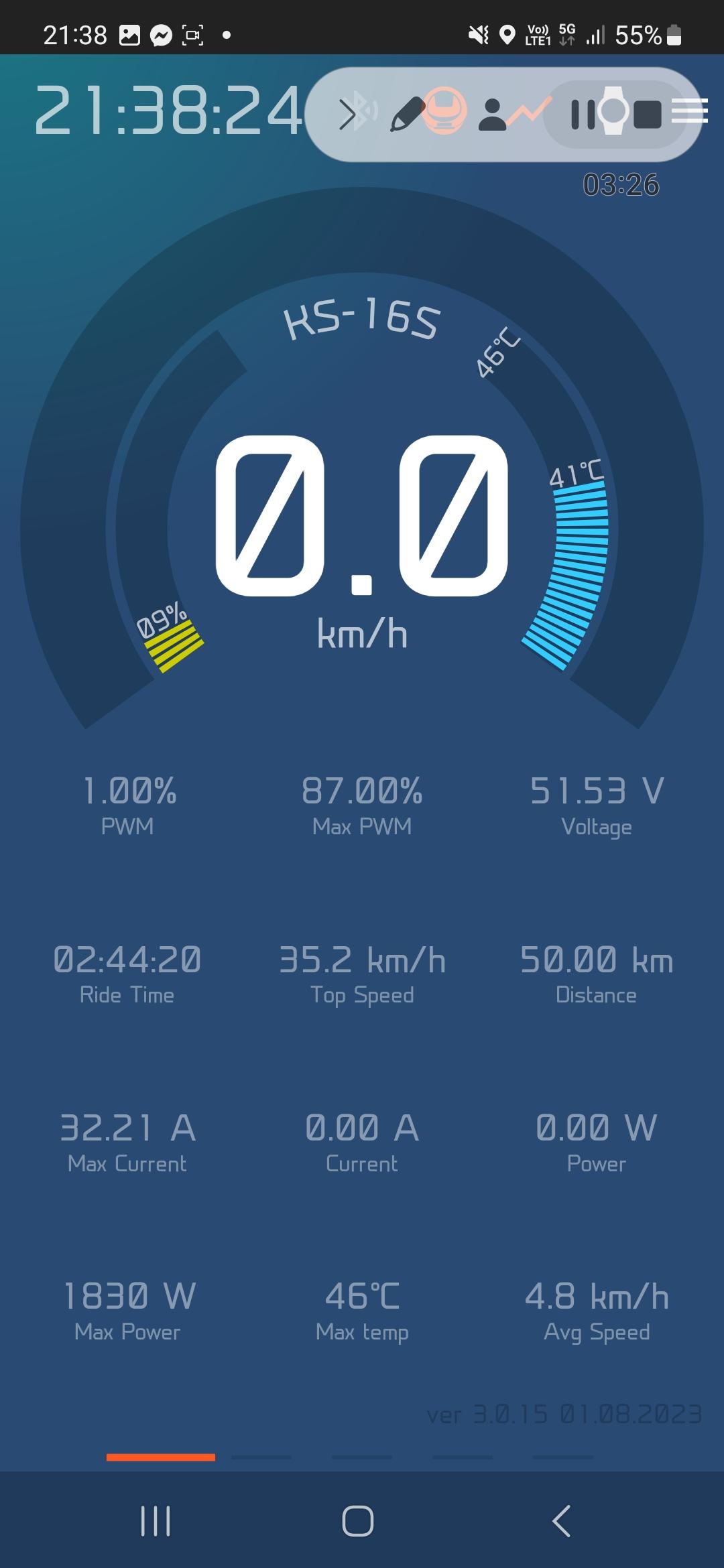724x1568 pixels.
Task: Stop the screen recording
Action: click(647, 114)
